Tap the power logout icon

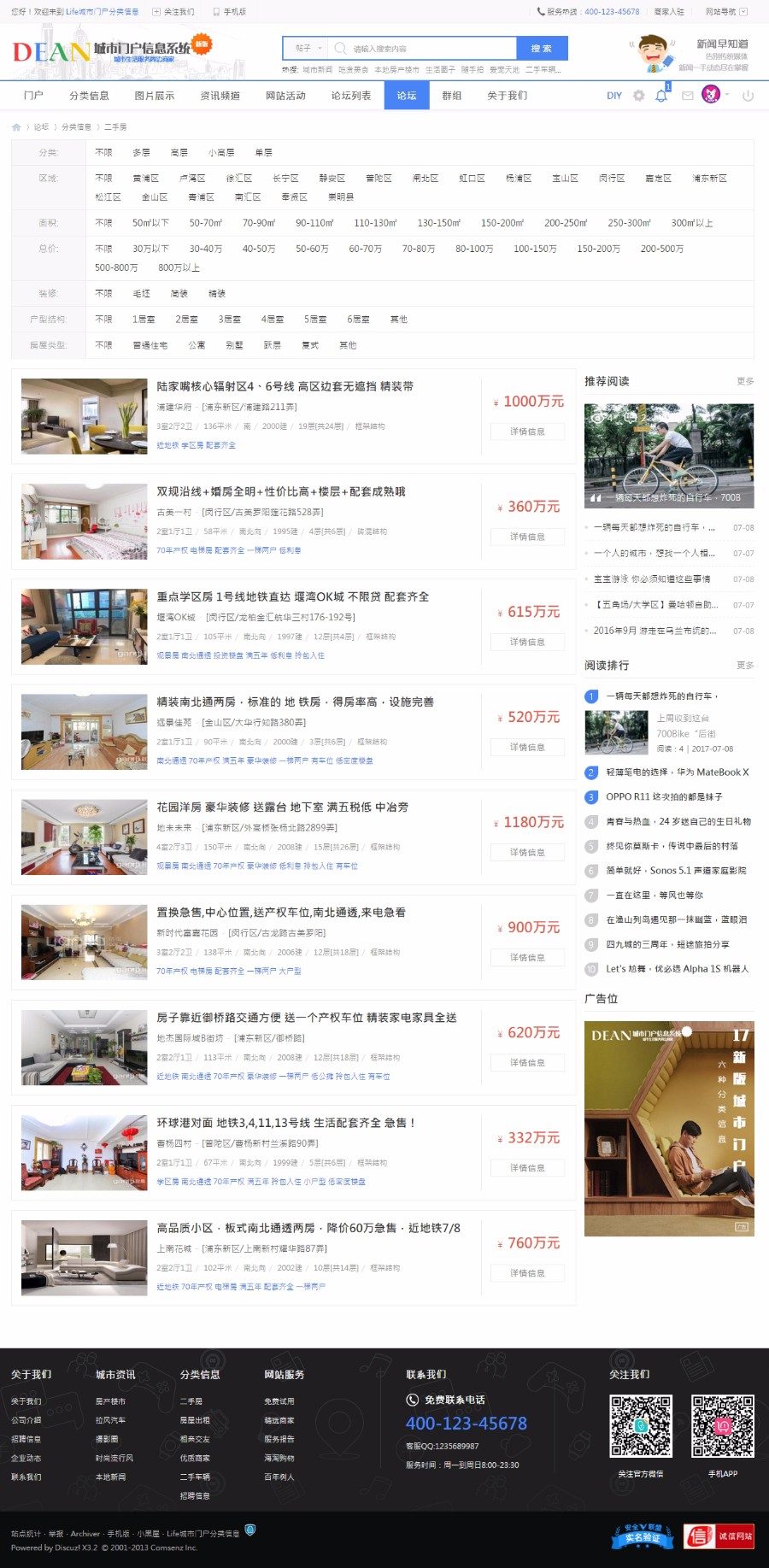click(x=748, y=96)
